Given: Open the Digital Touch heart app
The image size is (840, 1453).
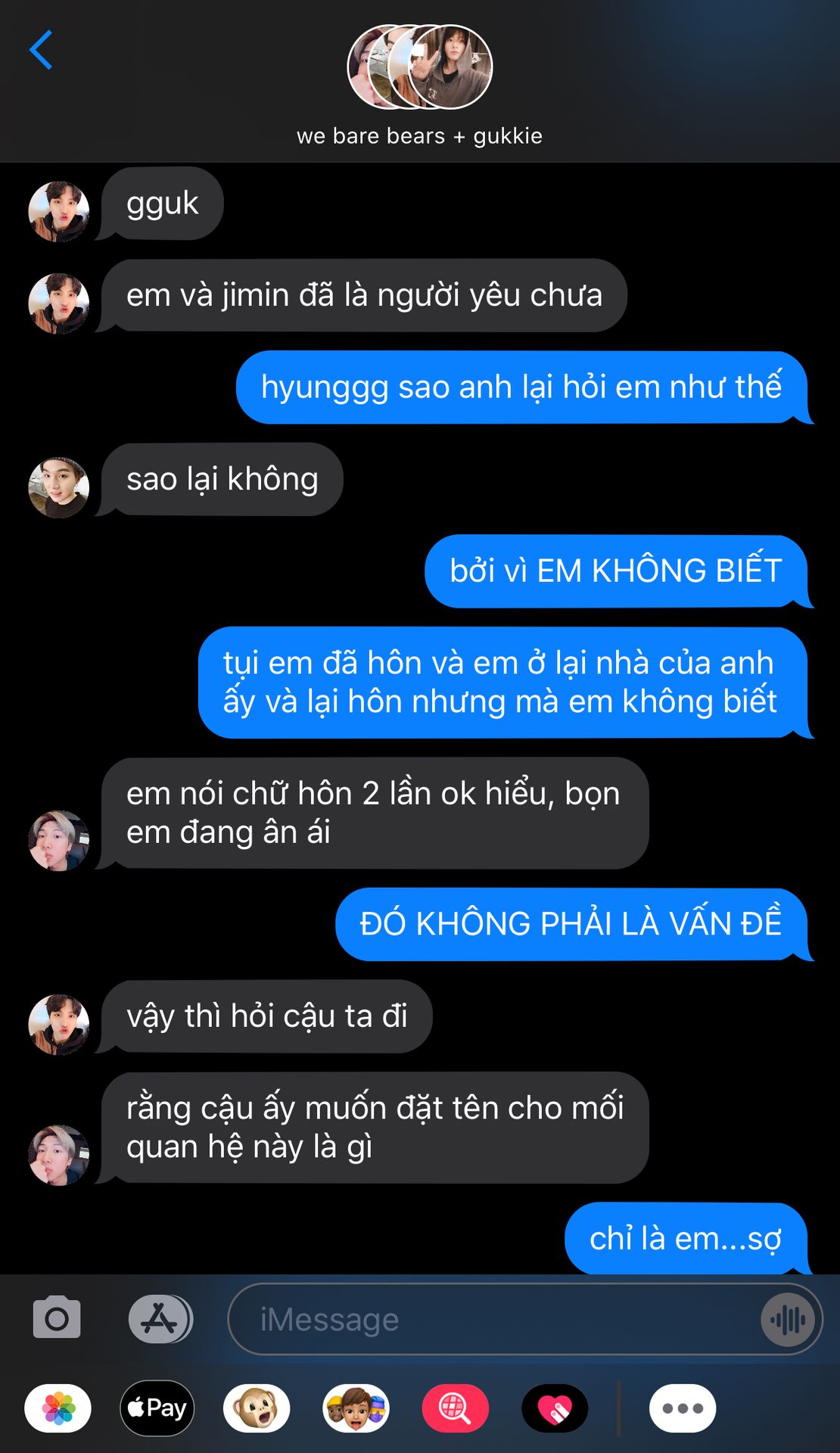Looking at the screenshot, I should click(555, 1408).
